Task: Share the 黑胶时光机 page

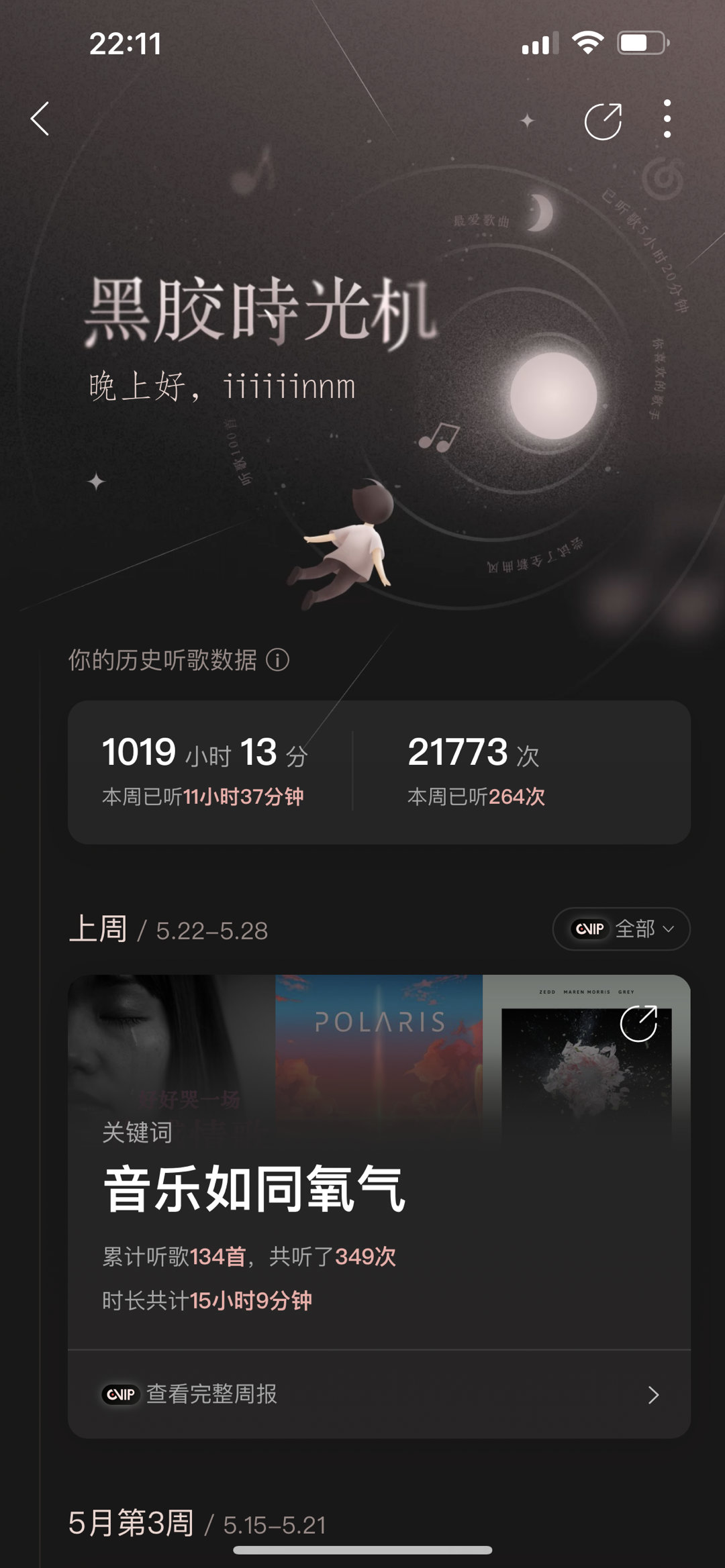Action: pyautogui.click(x=602, y=121)
